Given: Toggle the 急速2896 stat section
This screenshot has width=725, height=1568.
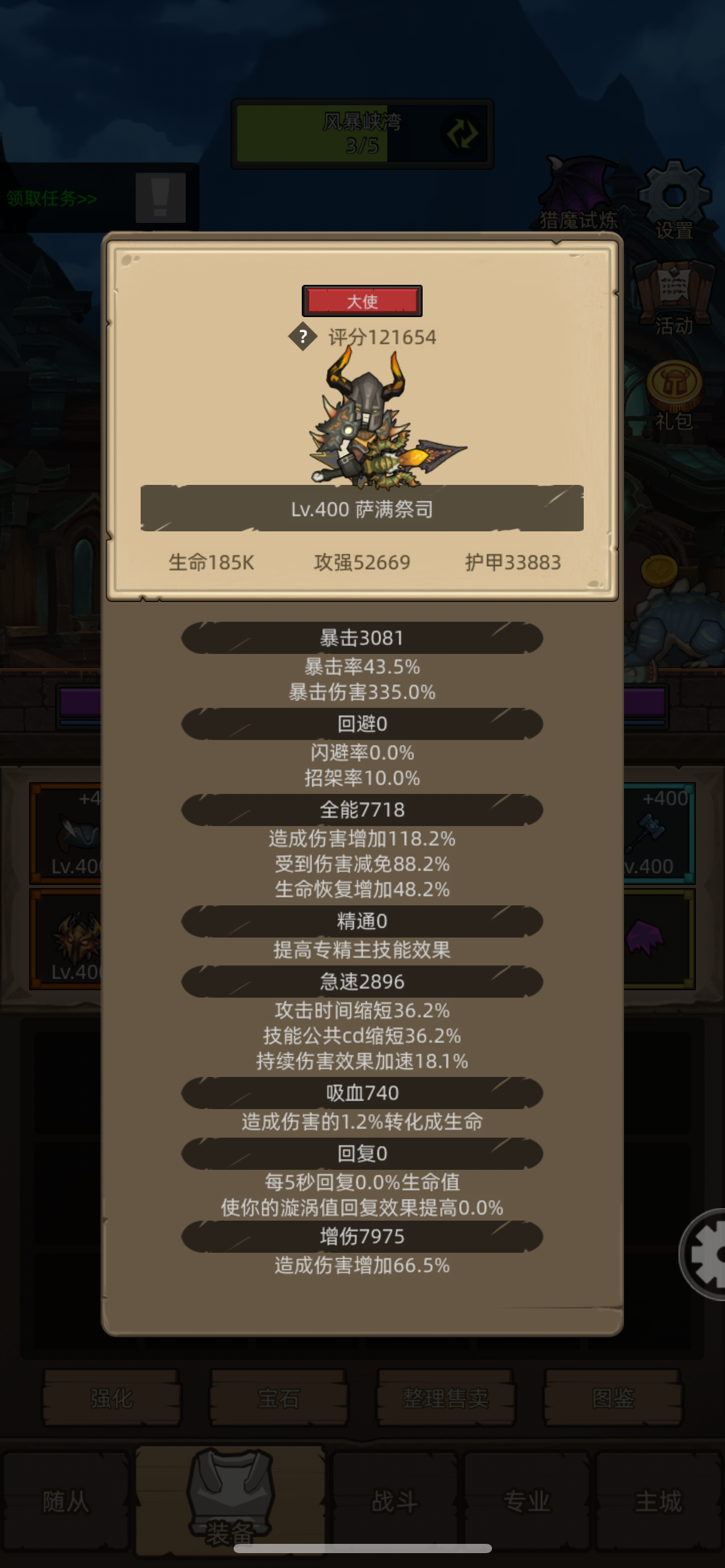Looking at the screenshot, I should (x=361, y=981).
